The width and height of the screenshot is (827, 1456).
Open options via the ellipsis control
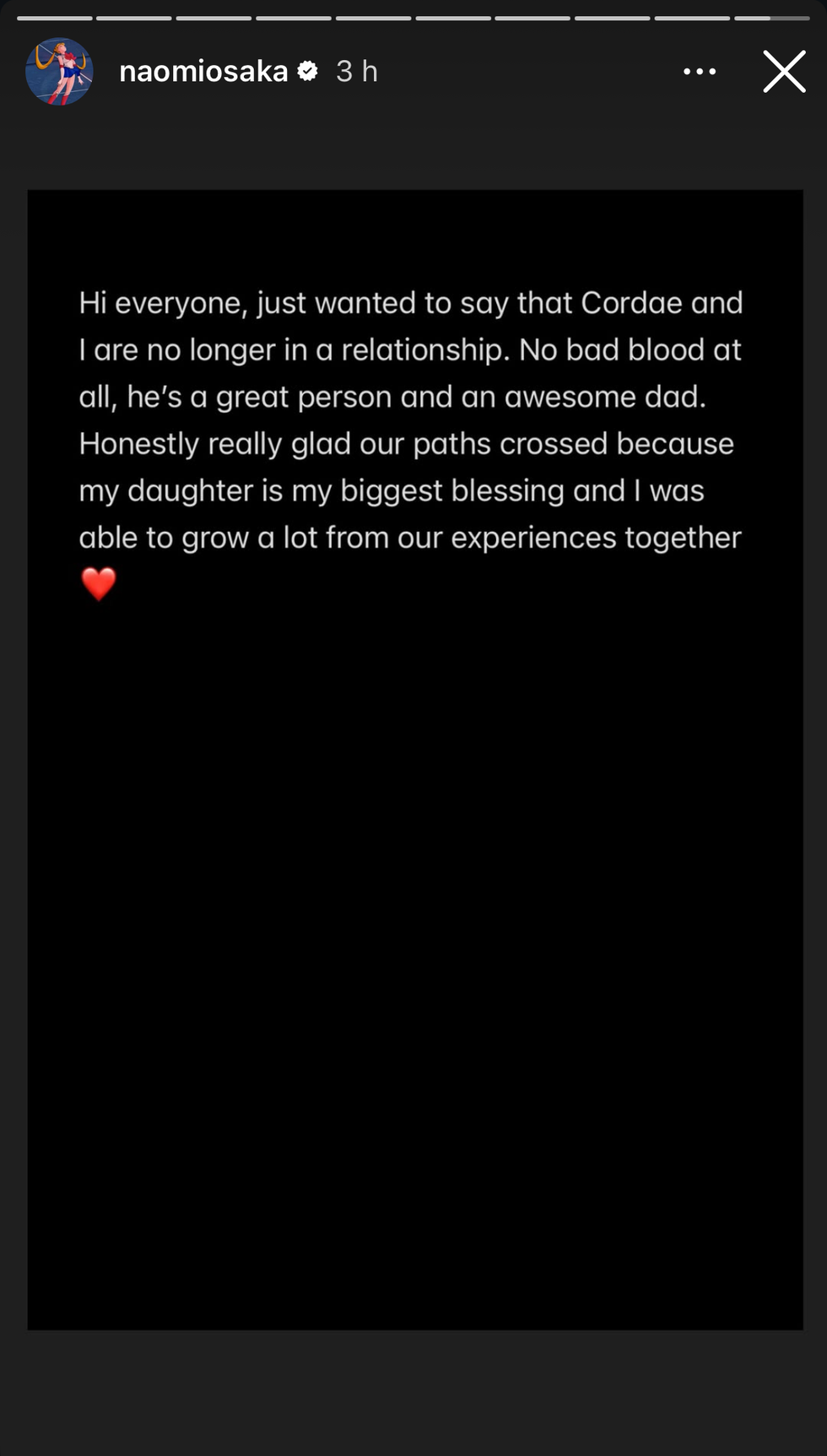700,72
